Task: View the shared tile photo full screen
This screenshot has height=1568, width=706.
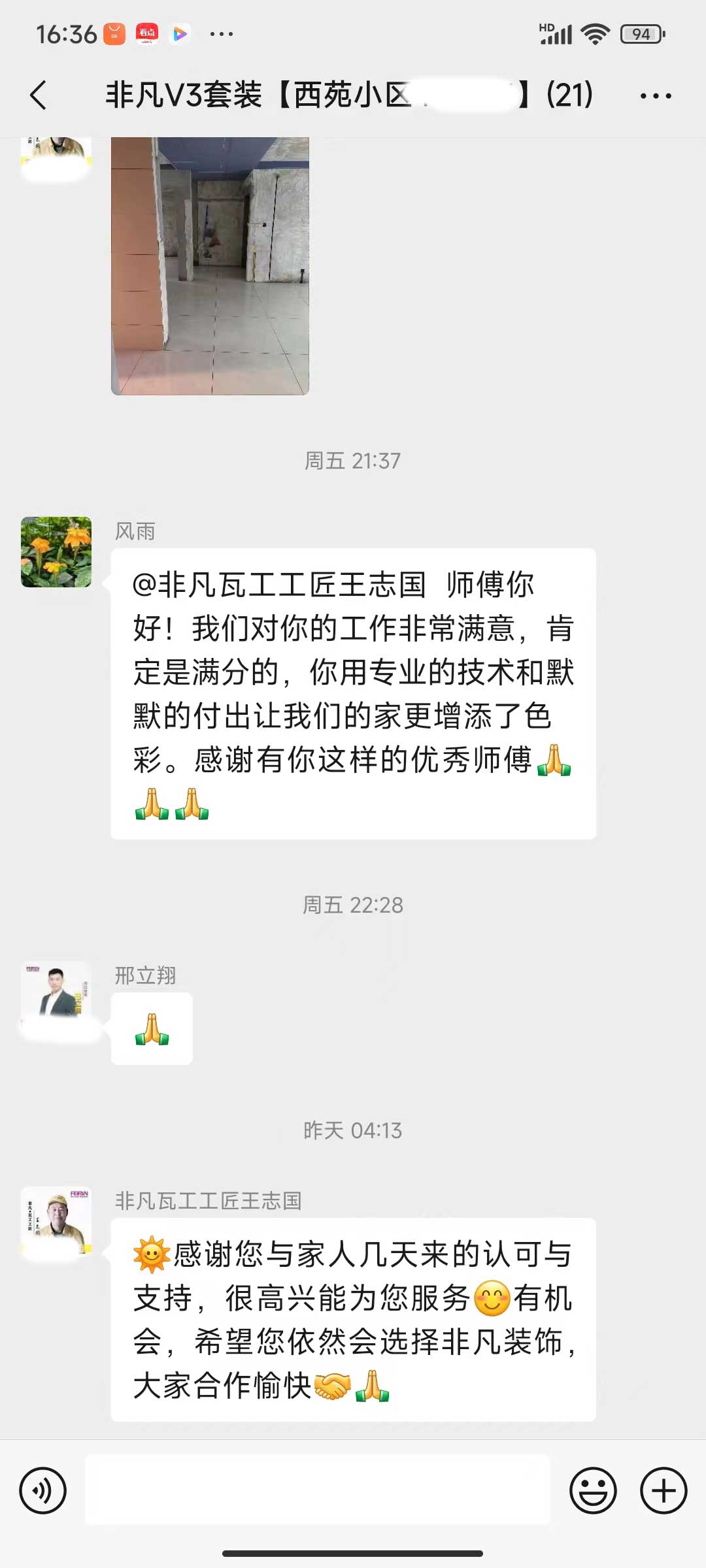Action: (x=210, y=265)
